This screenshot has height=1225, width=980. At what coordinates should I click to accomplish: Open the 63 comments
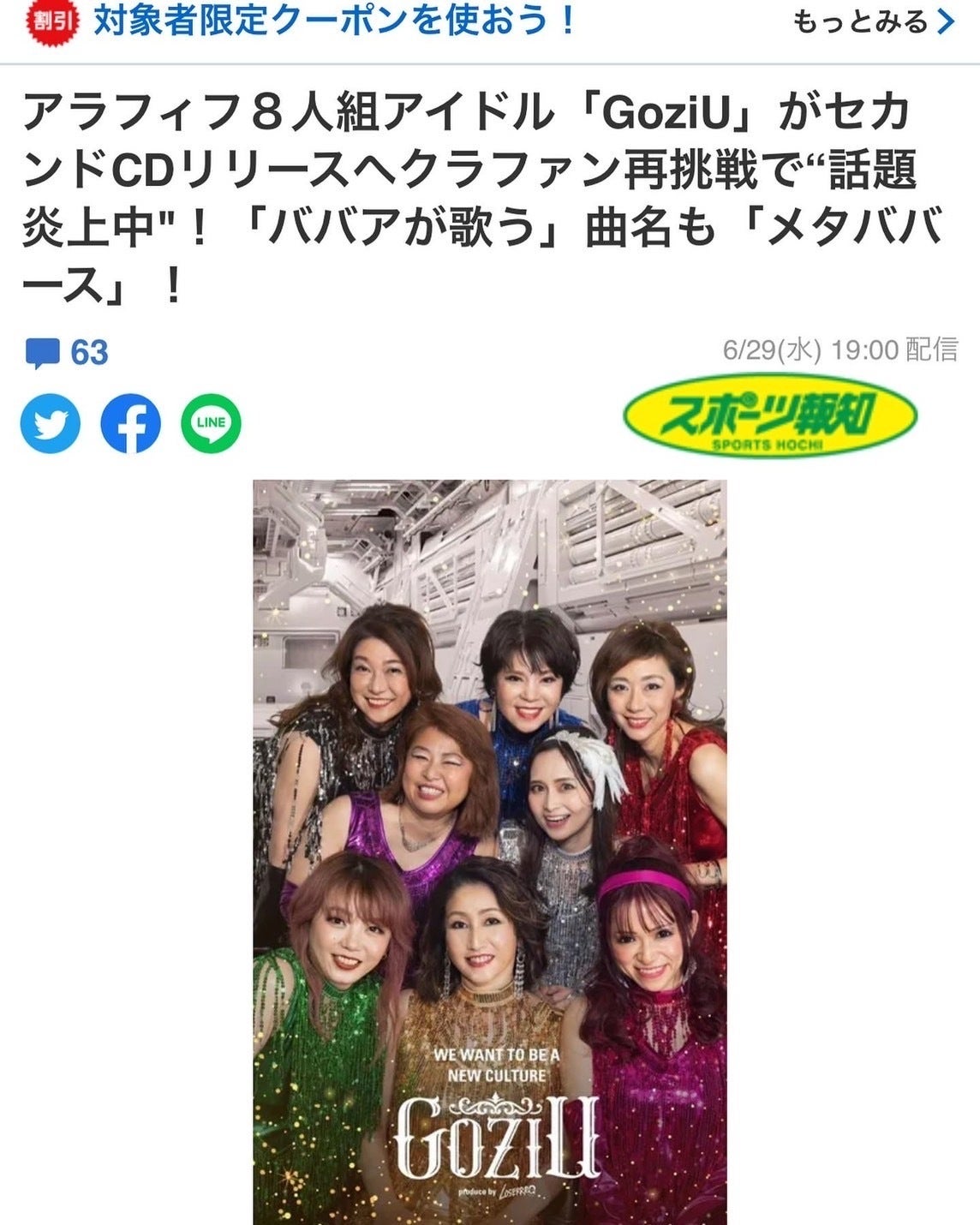tap(67, 353)
